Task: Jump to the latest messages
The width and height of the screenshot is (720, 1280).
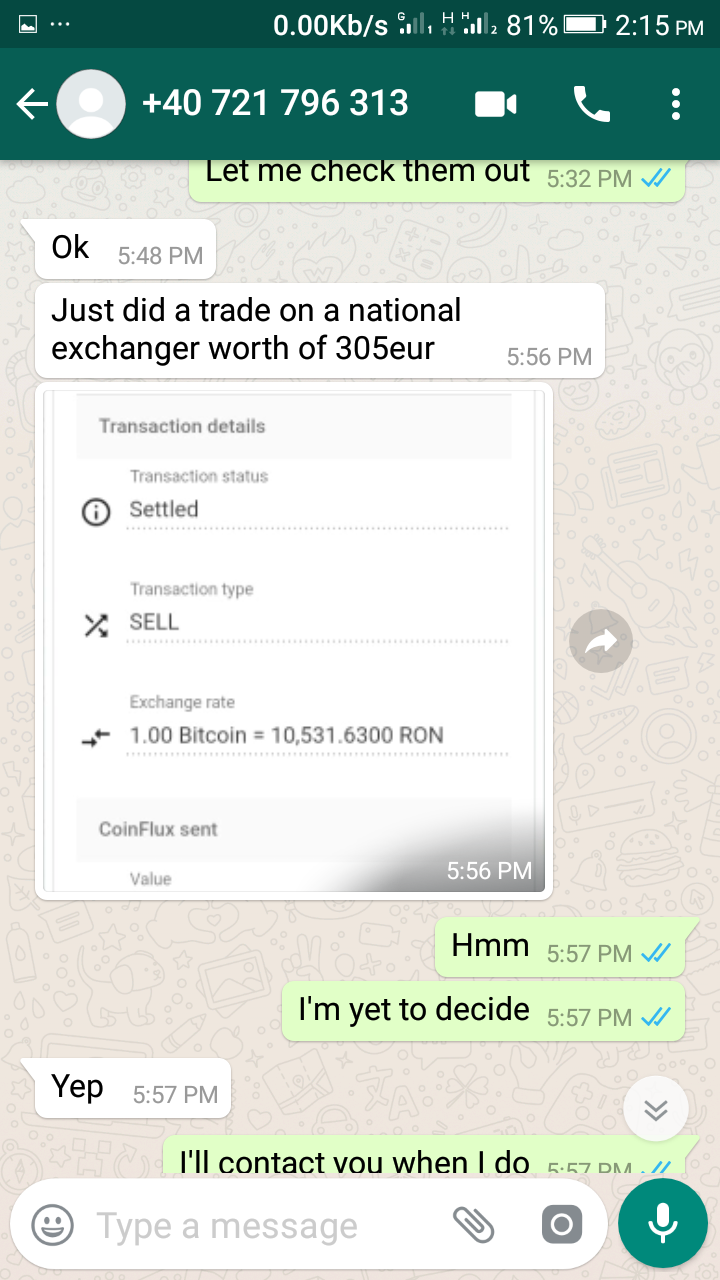Action: (x=656, y=1110)
